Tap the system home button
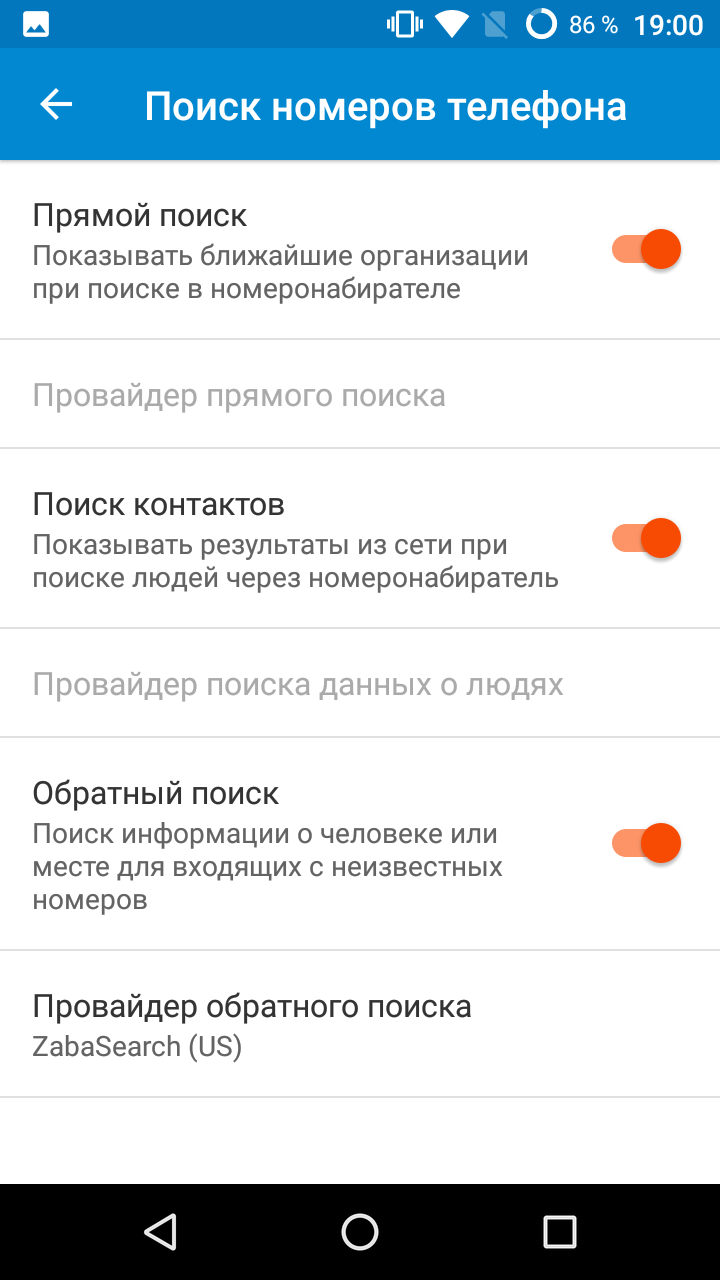The width and height of the screenshot is (720, 1280). pyautogui.click(x=360, y=1232)
